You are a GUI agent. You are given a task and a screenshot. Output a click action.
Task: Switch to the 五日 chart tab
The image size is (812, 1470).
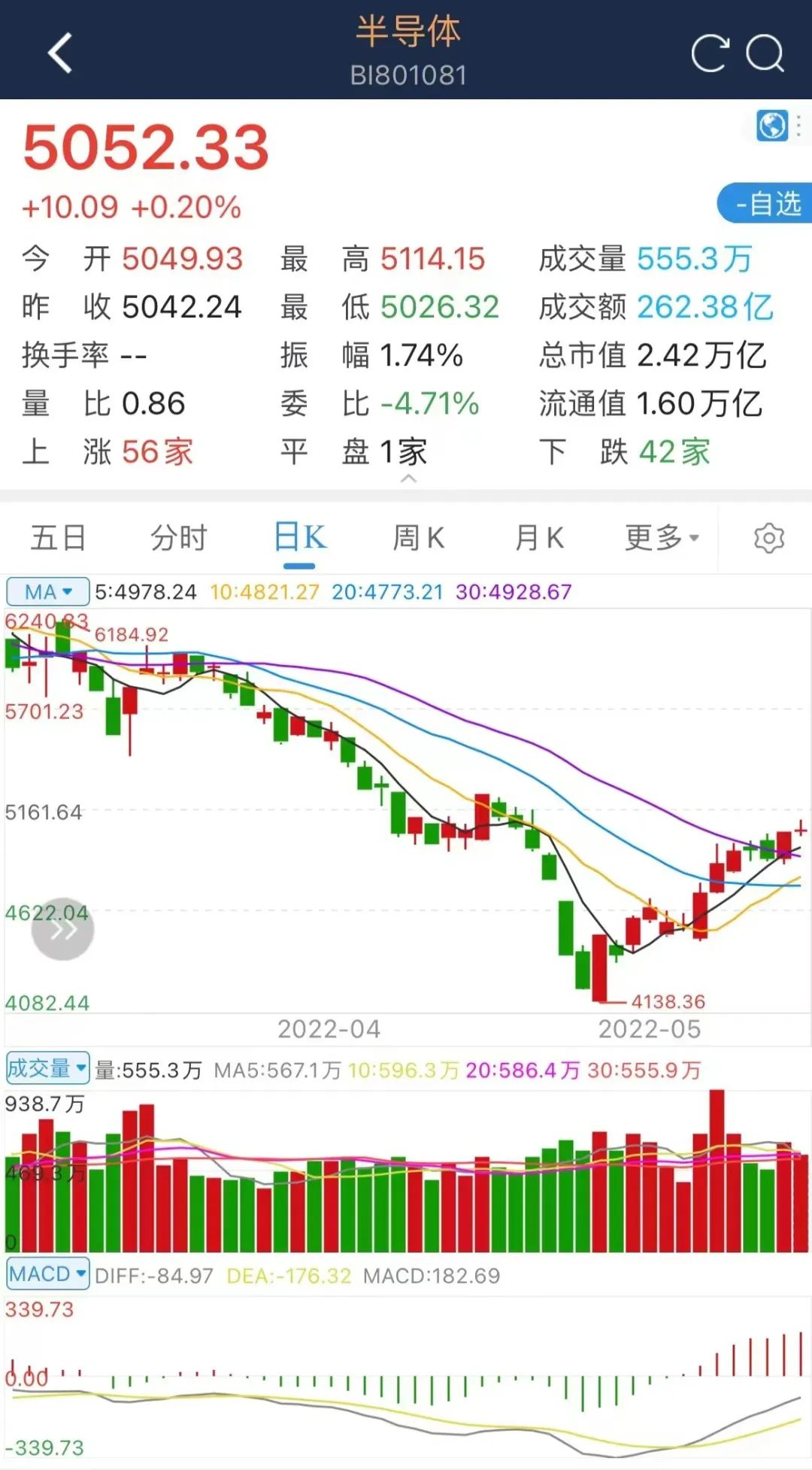click(x=58, y=537)
